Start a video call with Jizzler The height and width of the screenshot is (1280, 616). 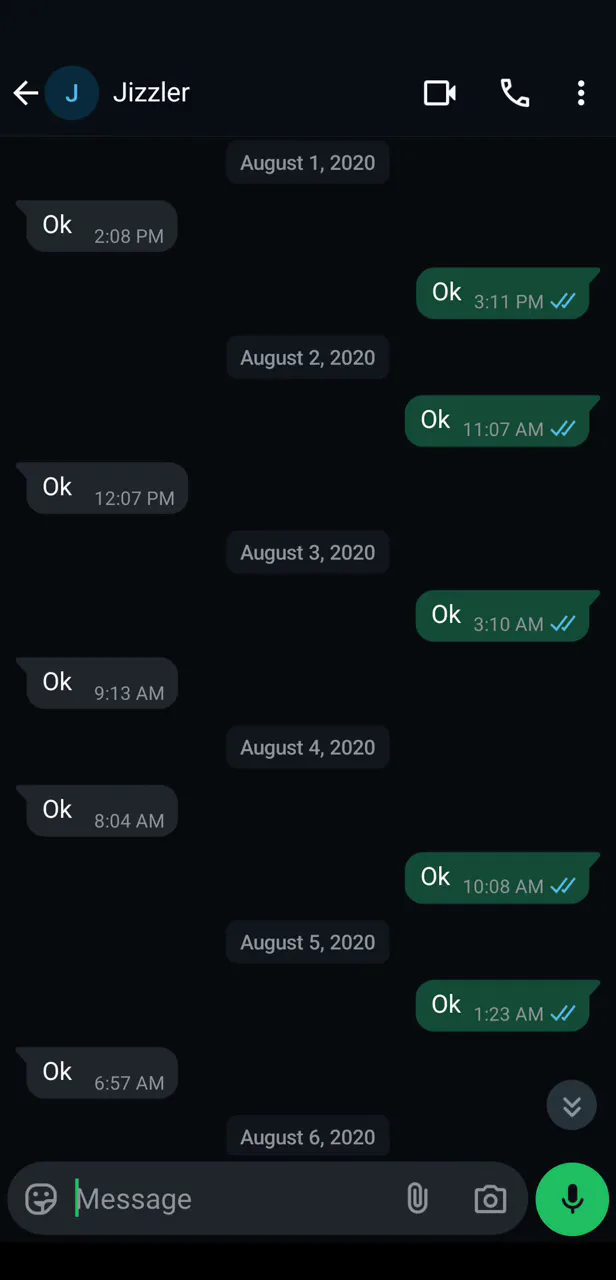pyautogui.click(x=440, y=93)
